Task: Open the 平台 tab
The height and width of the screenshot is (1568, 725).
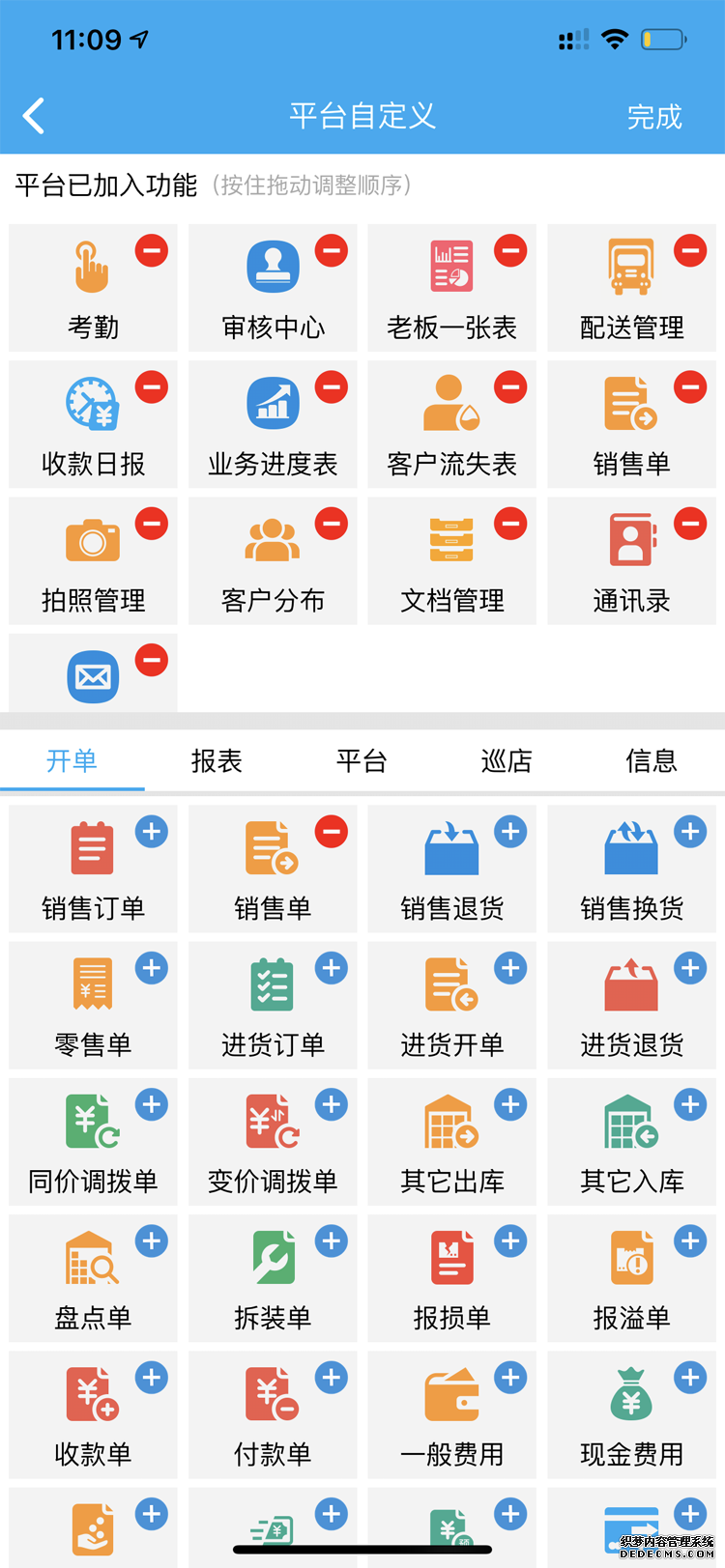Action: [362, 761]
